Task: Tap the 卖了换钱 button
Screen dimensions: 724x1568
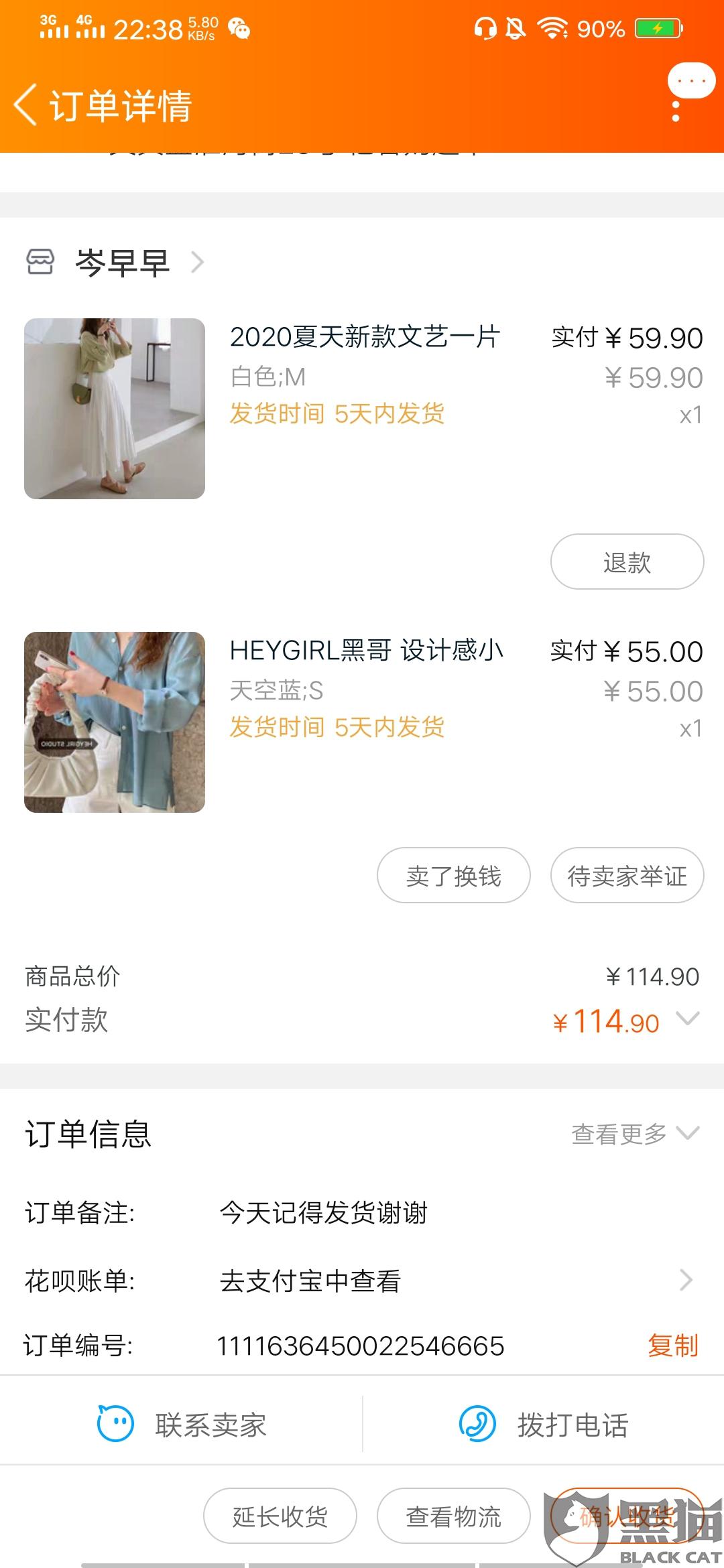Action: pos(453,875)
